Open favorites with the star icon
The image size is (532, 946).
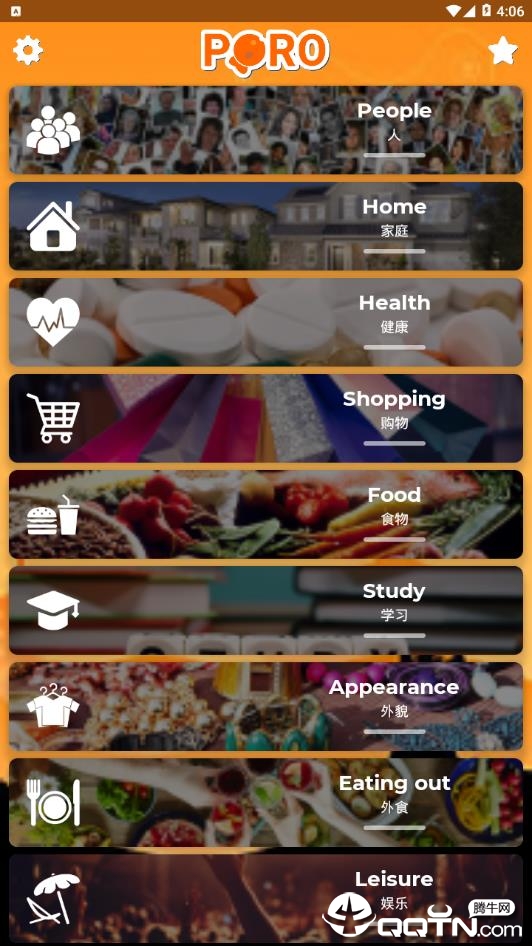coord(503,50)
